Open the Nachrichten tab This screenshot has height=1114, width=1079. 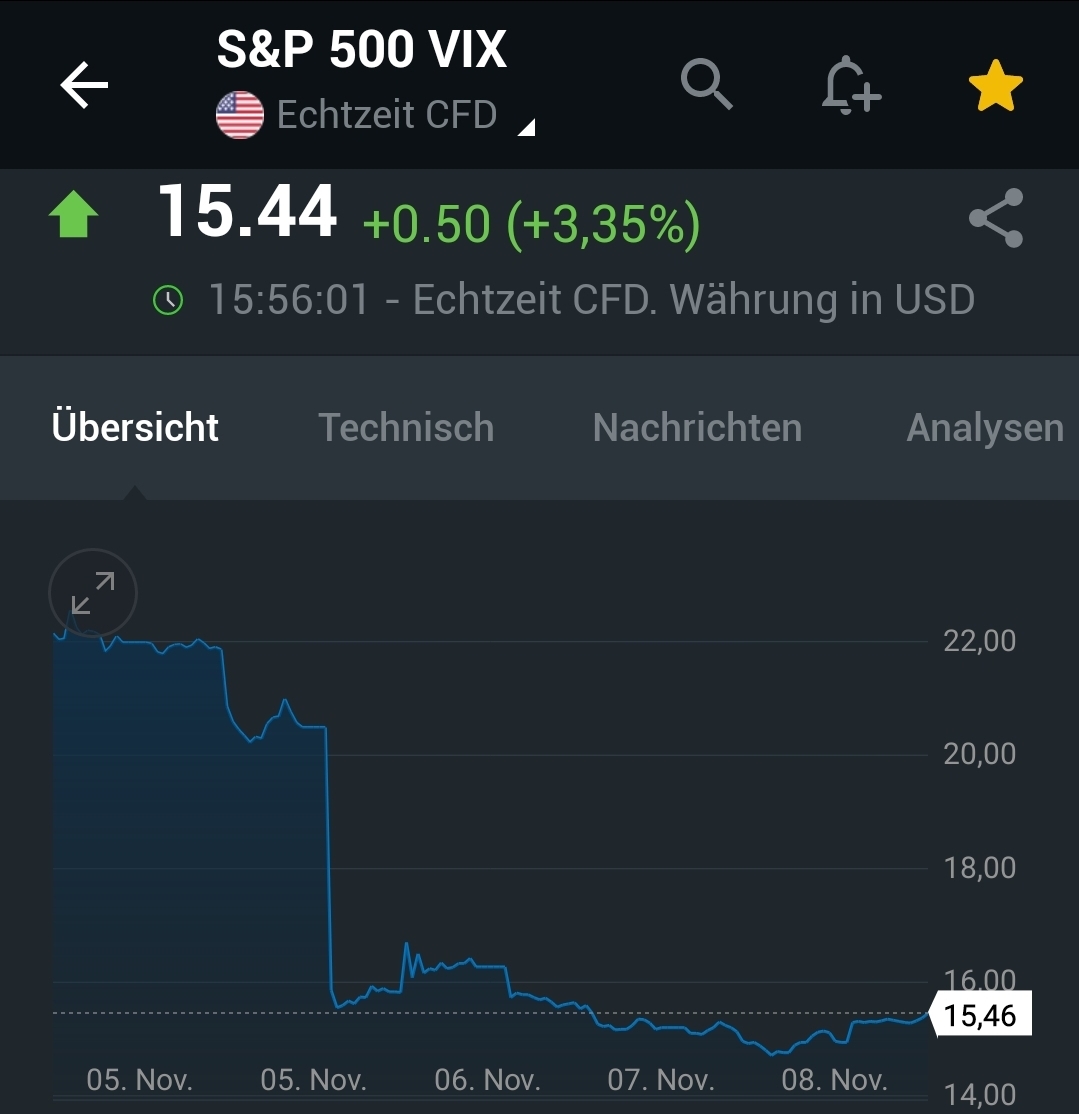(697, 428)
